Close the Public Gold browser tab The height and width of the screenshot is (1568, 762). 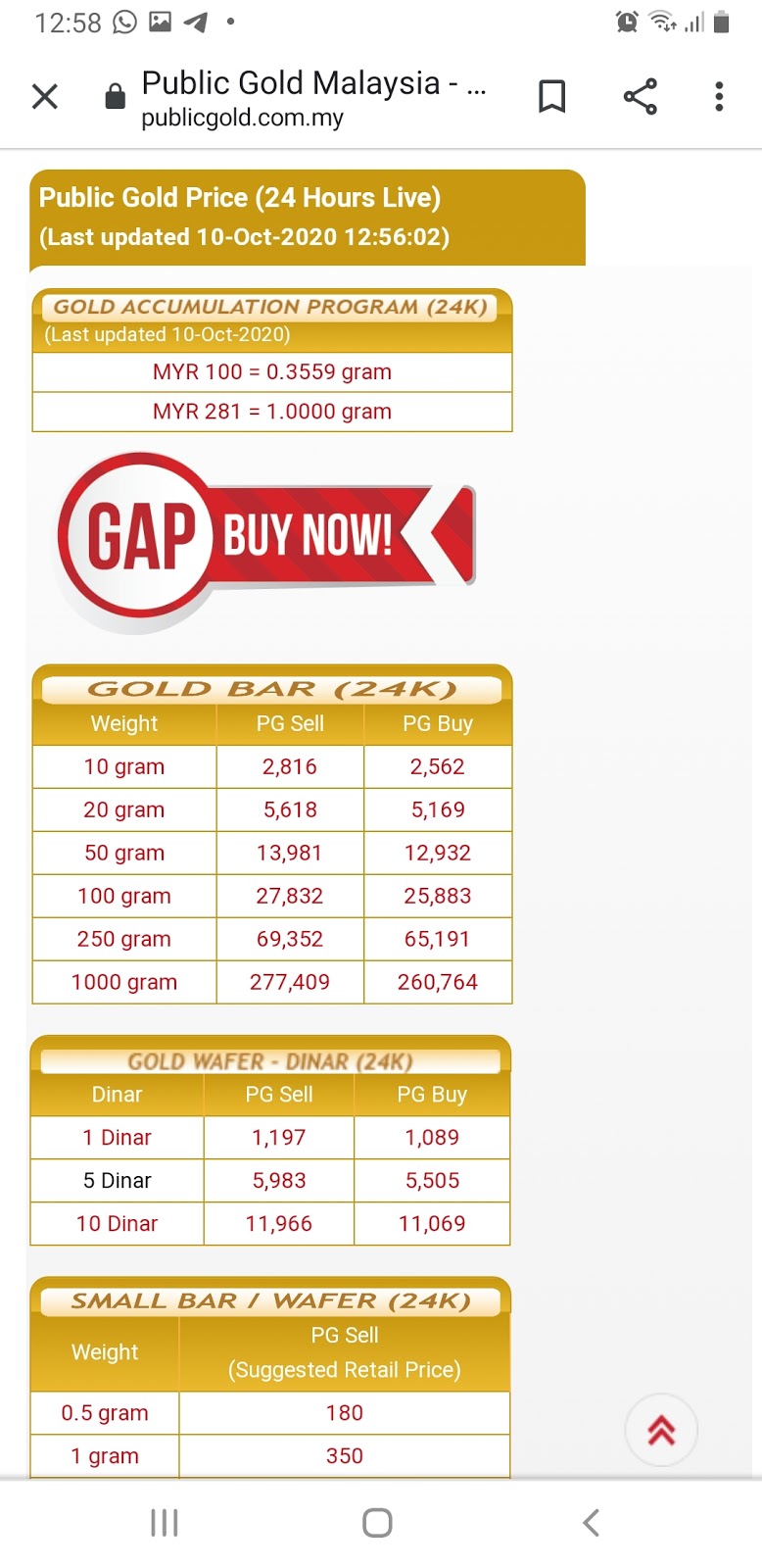point(45,96)
